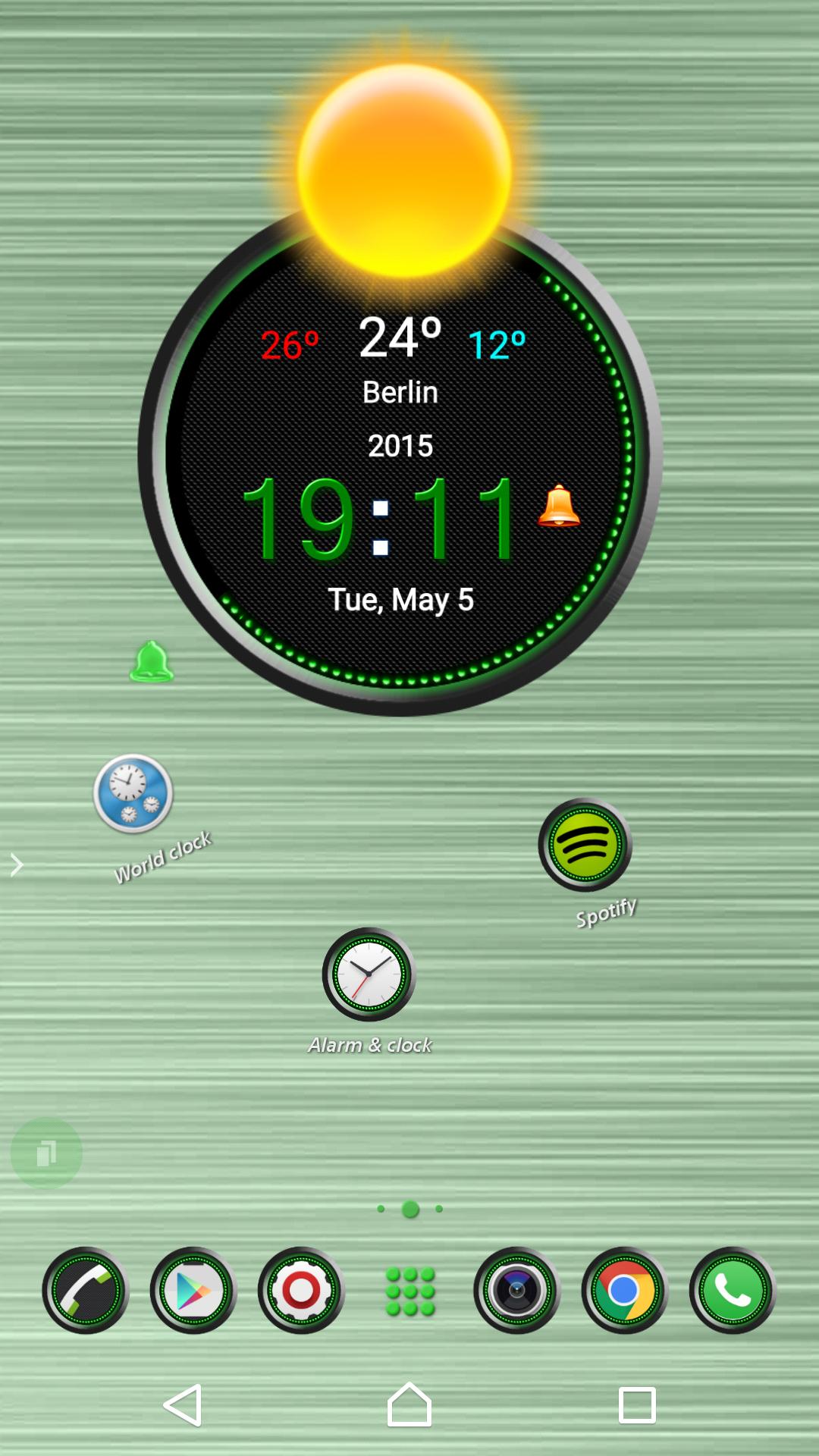Open the app drawer grid

point(409,1291)
